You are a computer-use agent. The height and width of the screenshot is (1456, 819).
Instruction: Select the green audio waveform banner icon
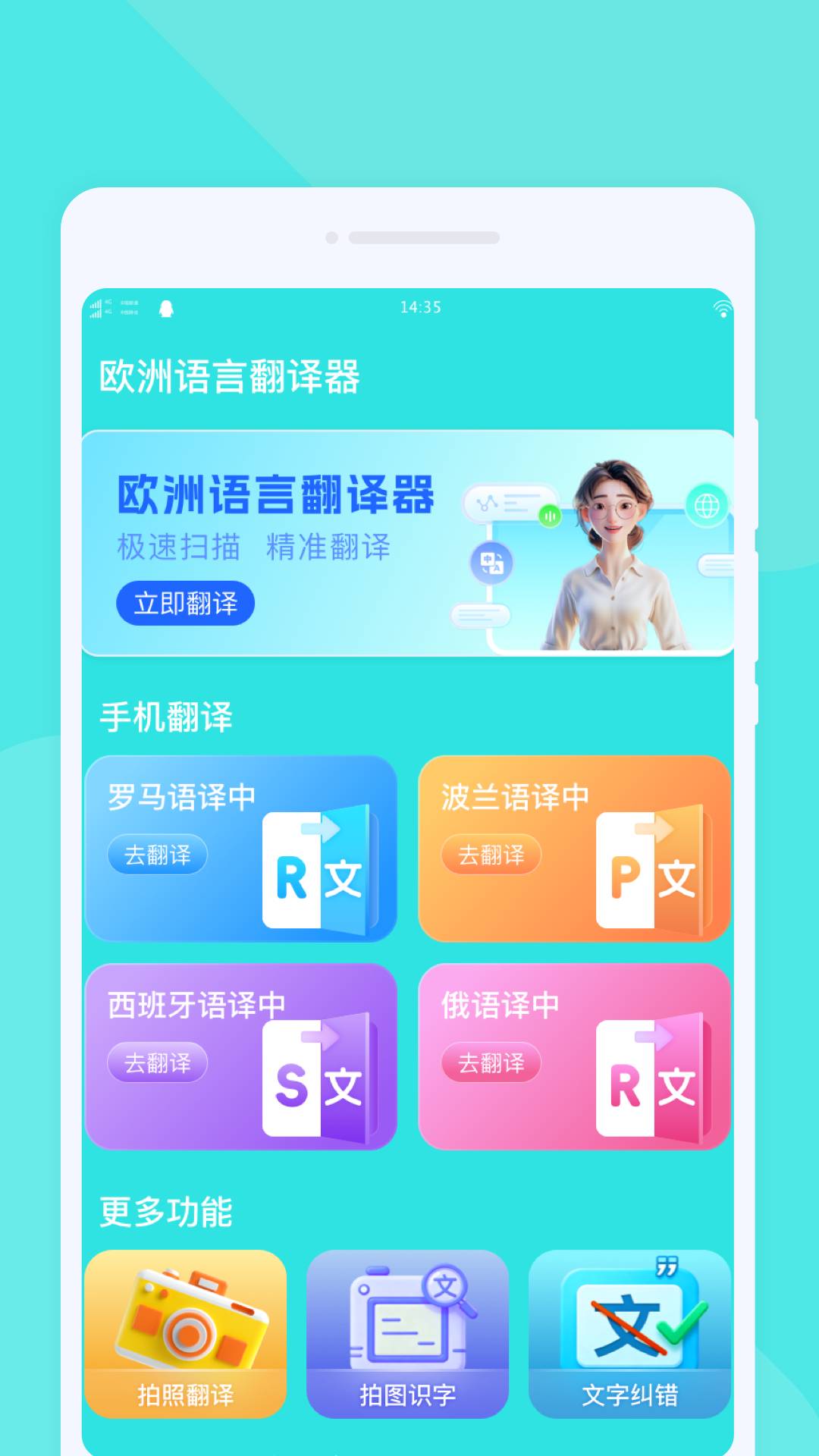(548, 515)
